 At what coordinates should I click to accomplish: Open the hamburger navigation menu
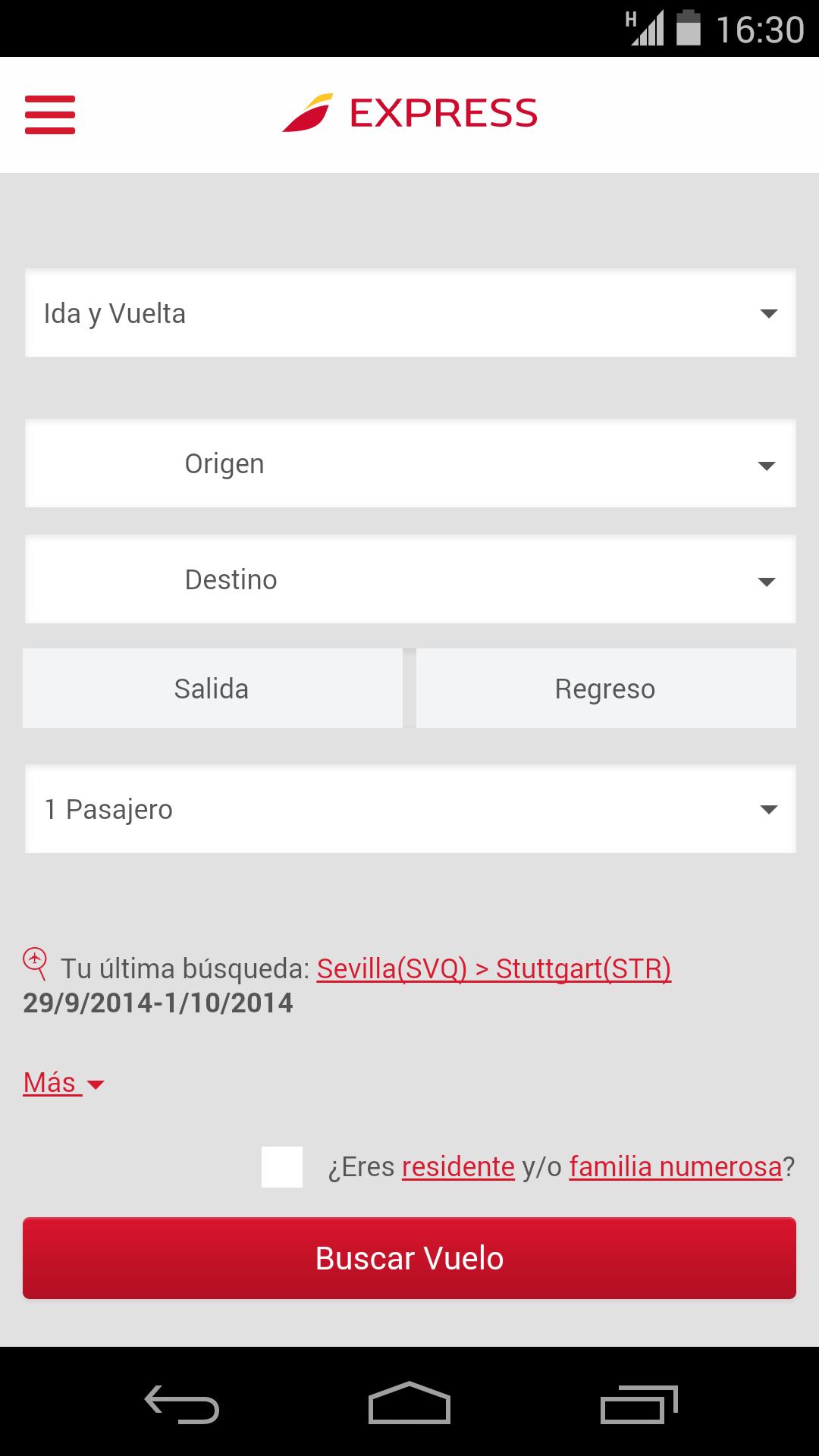[50, 115]
